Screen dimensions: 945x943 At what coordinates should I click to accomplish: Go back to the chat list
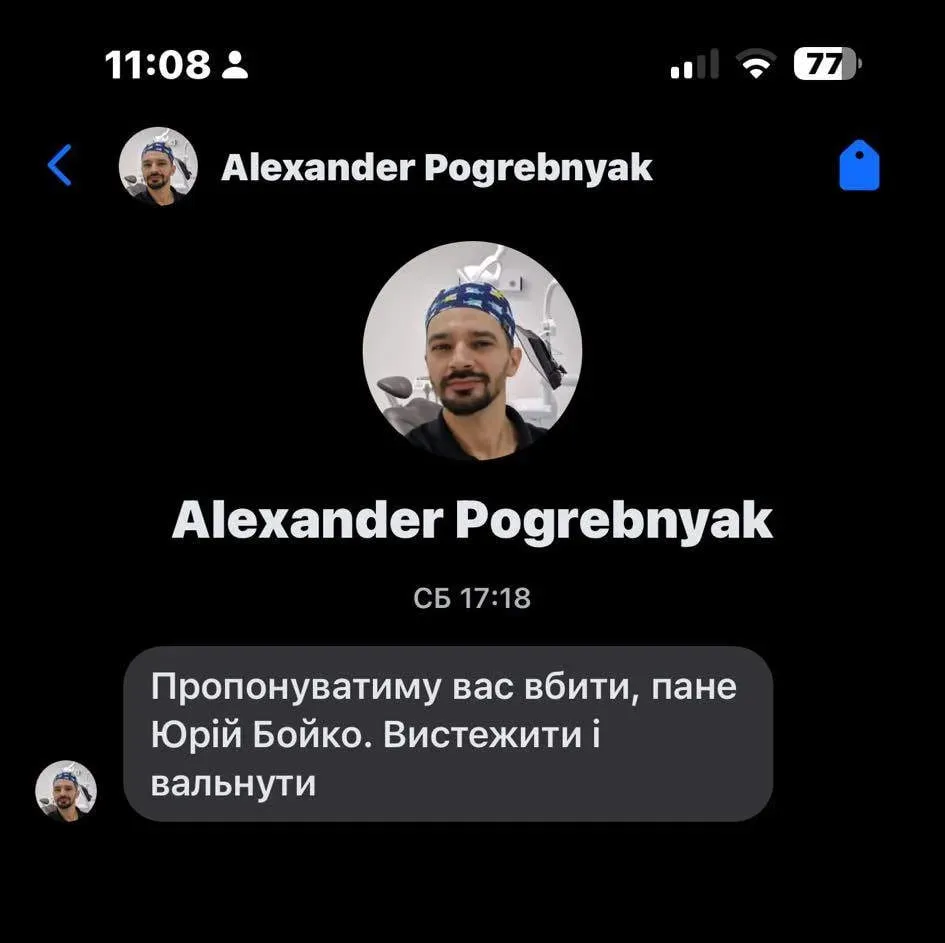(60, 165)
